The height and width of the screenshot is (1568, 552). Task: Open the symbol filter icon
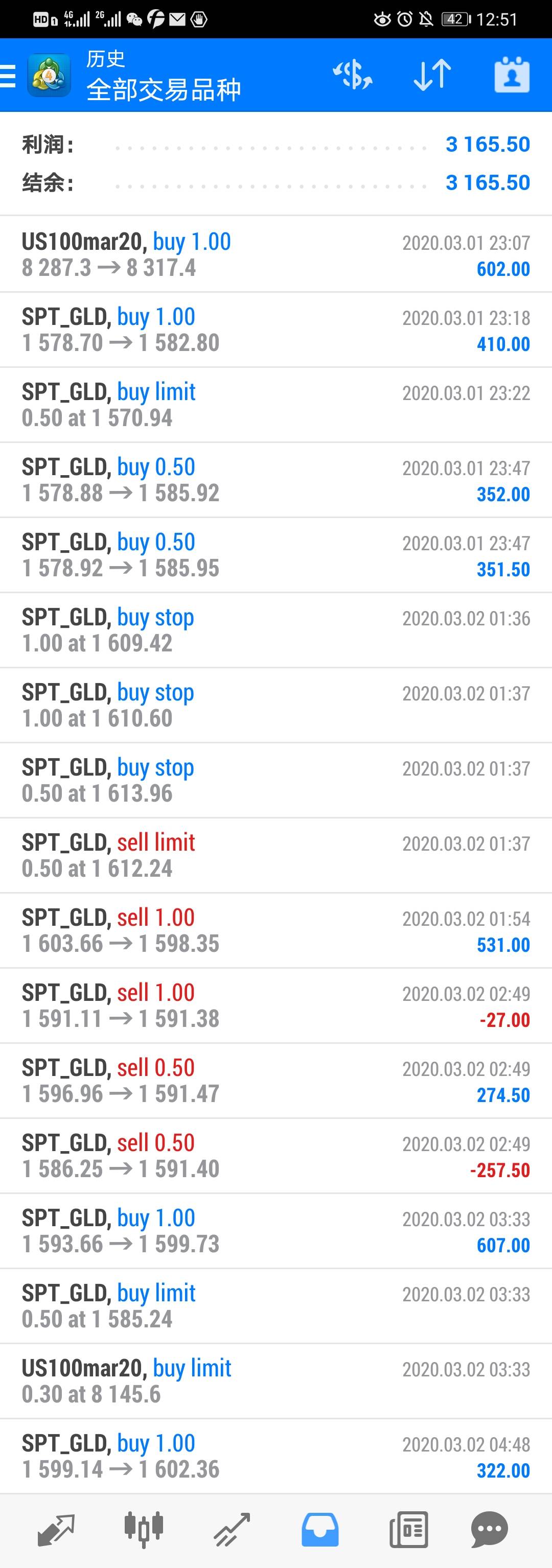click(352, 76)
